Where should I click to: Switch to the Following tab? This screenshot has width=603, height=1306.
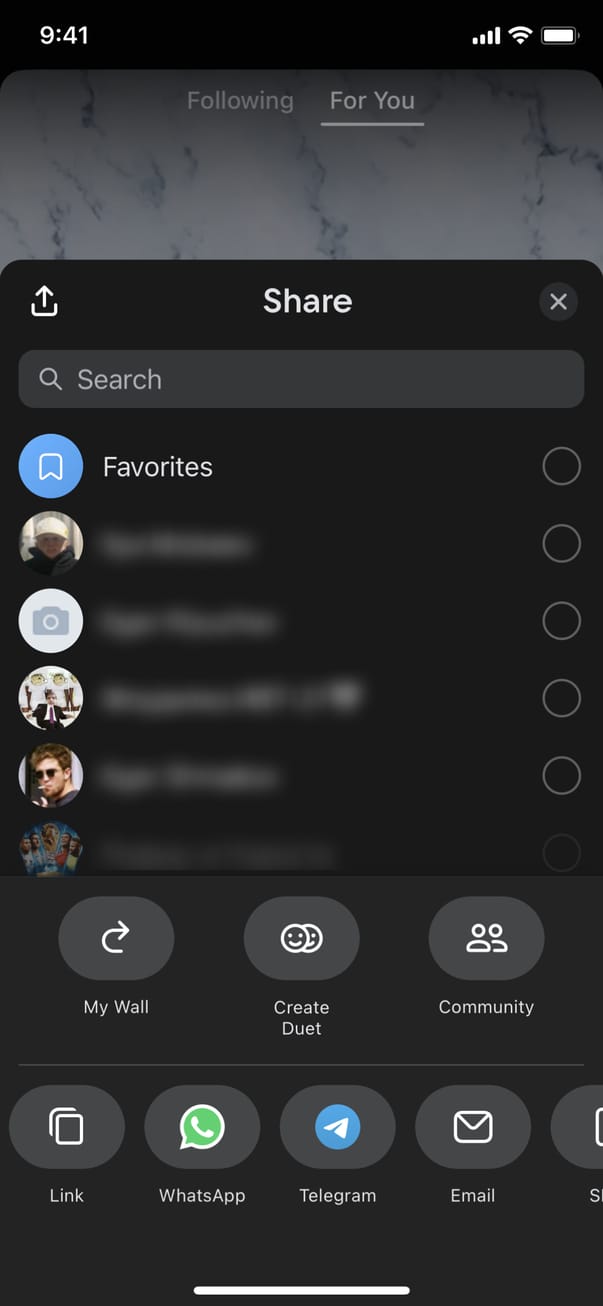coord(240,101)
